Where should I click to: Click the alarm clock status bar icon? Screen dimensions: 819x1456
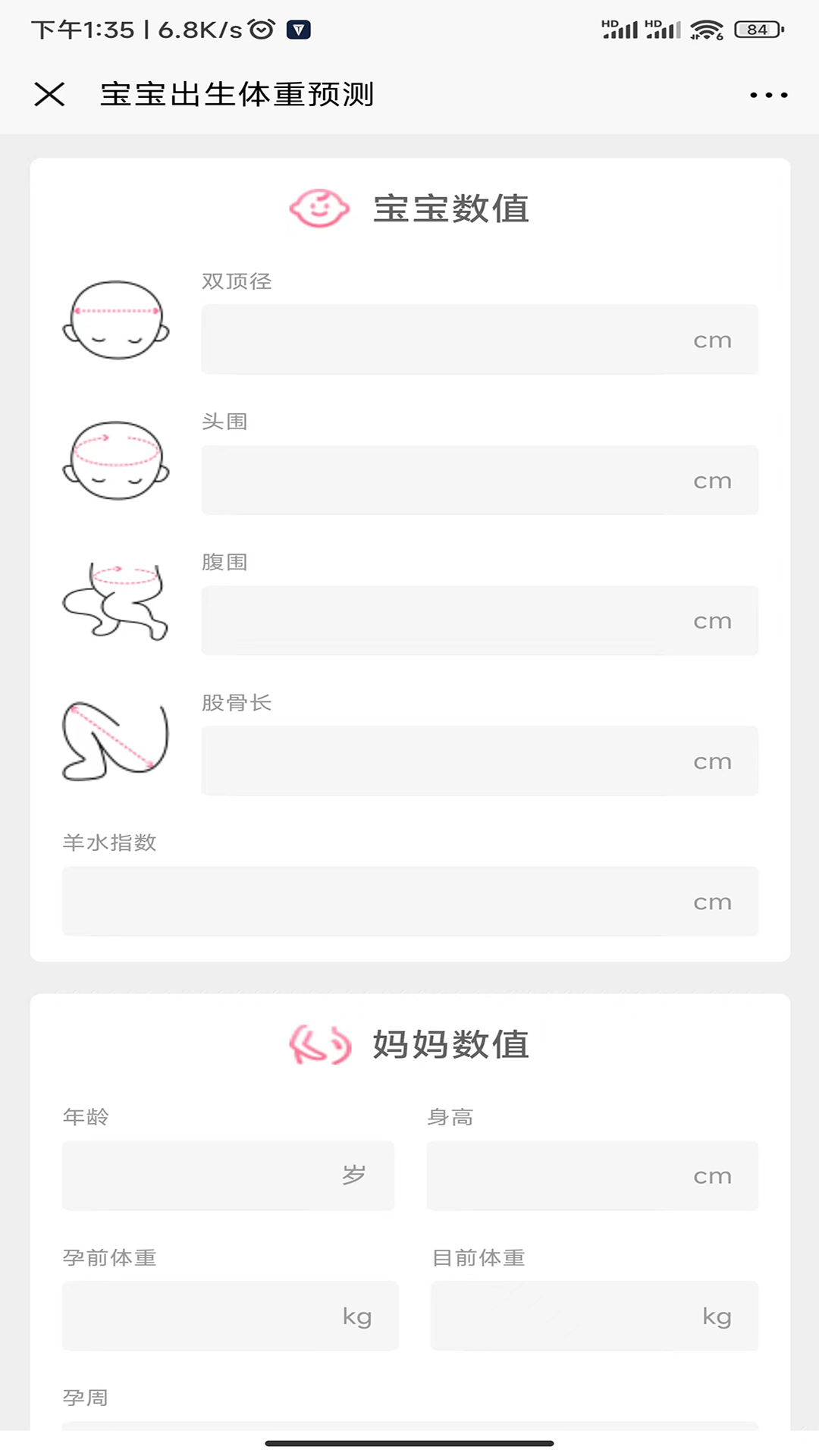[x=259, y=29]
